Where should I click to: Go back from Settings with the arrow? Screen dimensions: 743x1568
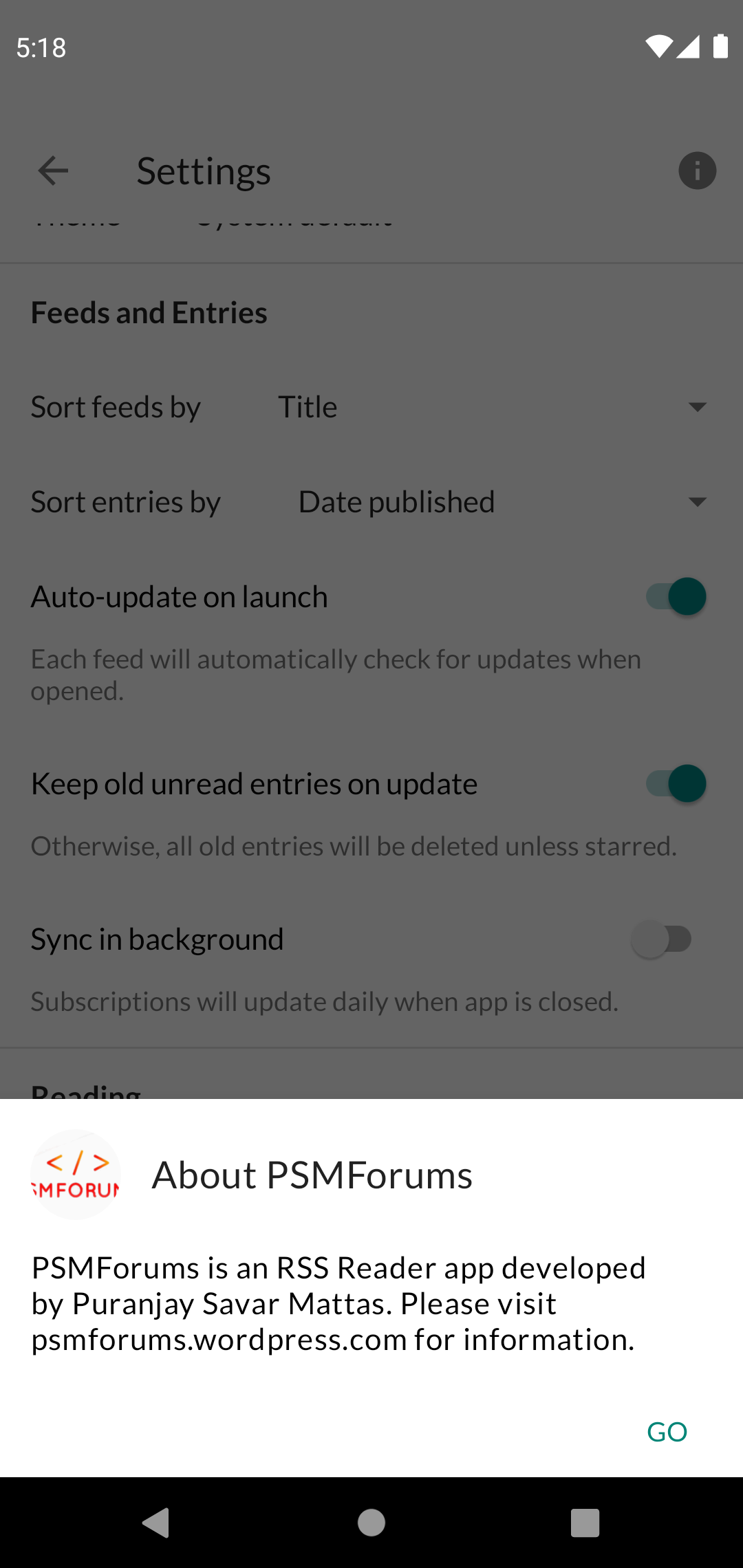coord(53,171)
